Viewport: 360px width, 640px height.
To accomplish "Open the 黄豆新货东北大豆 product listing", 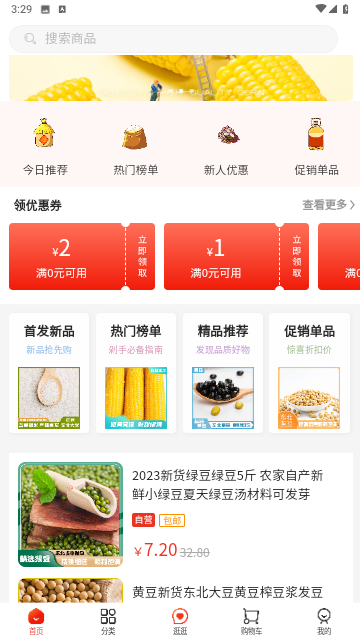I will (181, 590).
